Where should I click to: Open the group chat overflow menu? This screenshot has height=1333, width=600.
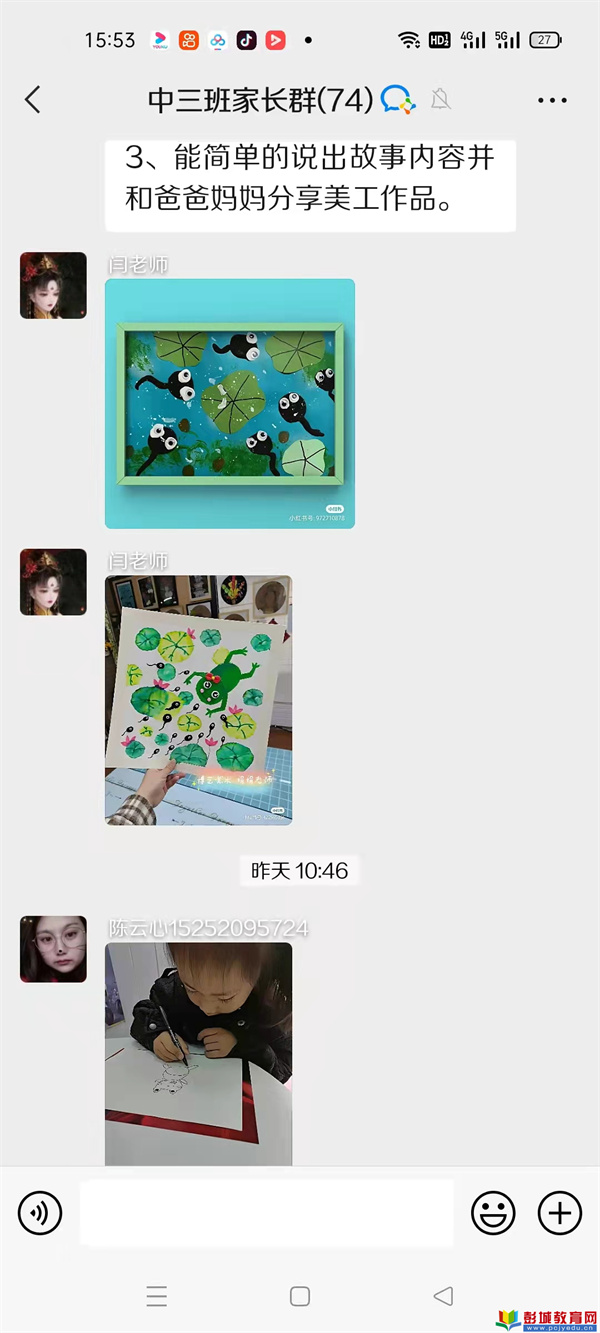point(552,100)
